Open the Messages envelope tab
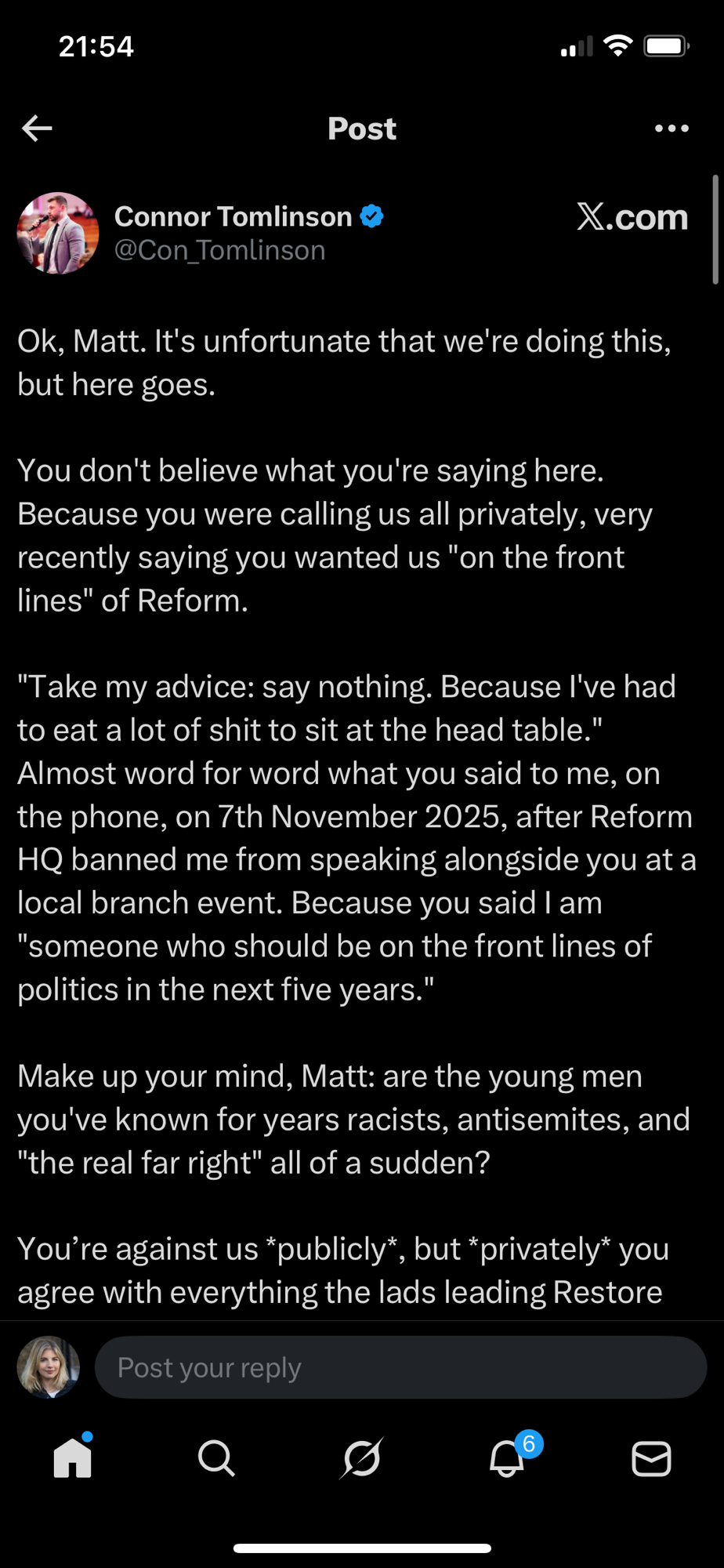Screen dimensions: 724x1568 pos(651,1458)
